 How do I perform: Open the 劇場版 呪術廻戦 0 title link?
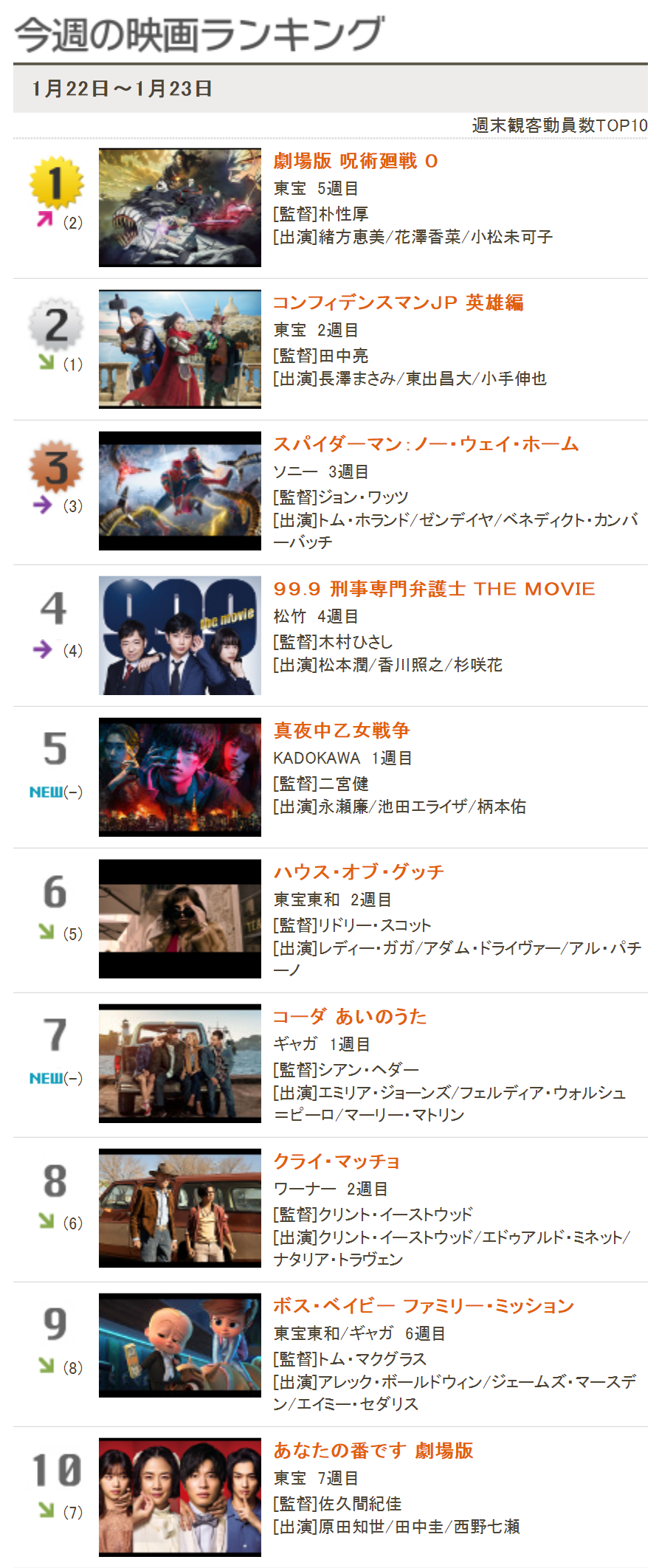[356, 161]
